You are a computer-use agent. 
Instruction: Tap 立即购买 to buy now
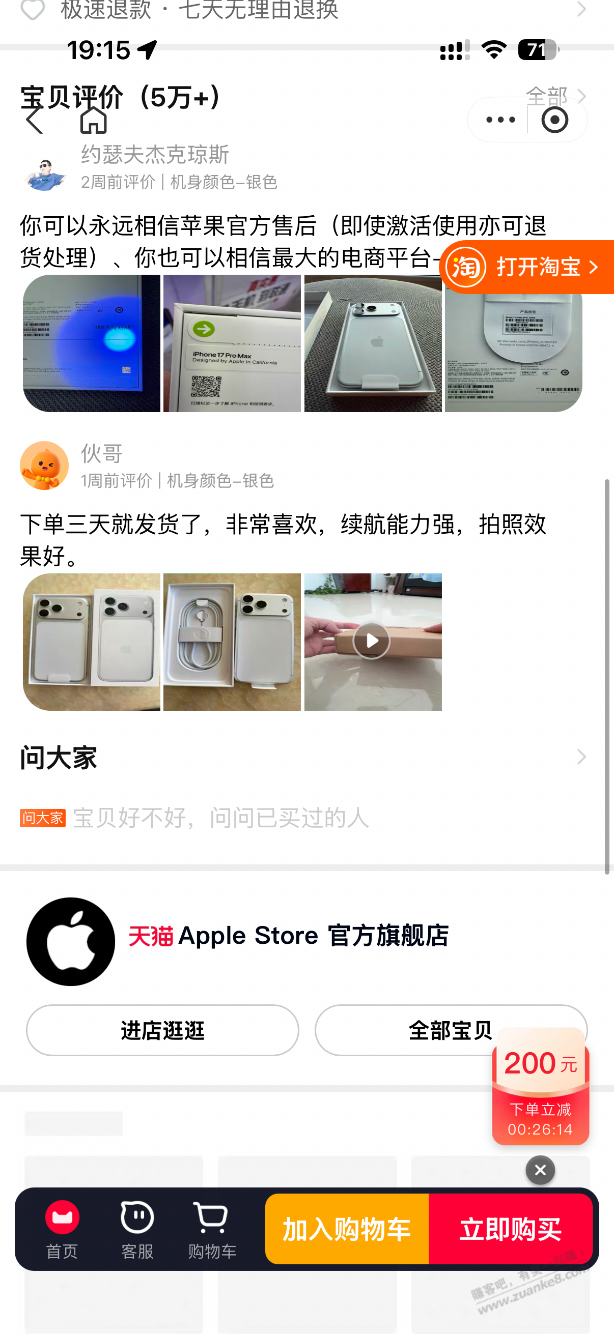click(x=511, y=1230)
